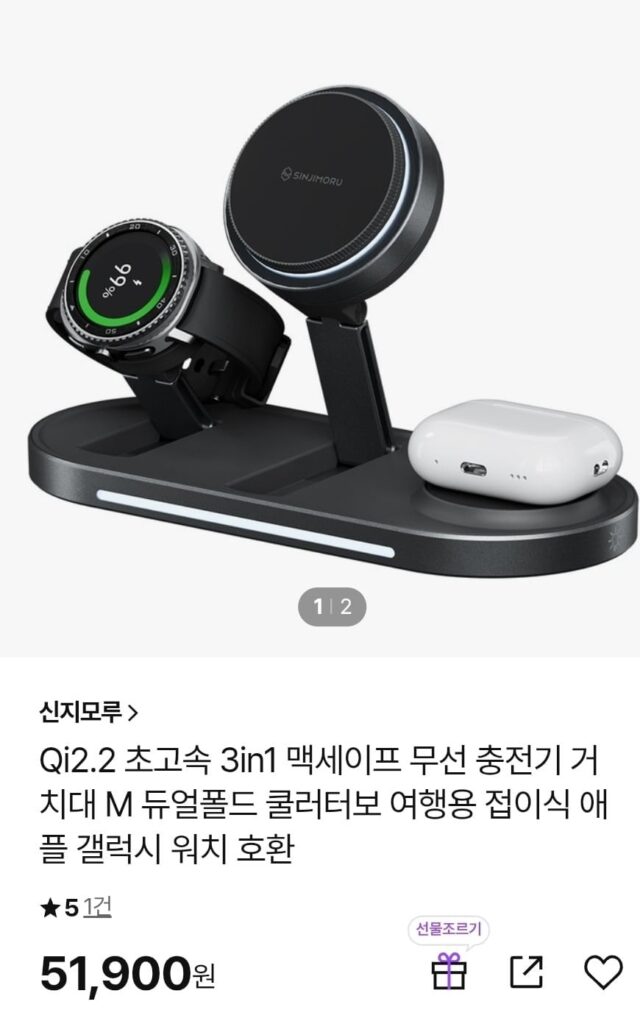The image size is (640, 1024).
Task: Open the charger product image
Action: 320,330
